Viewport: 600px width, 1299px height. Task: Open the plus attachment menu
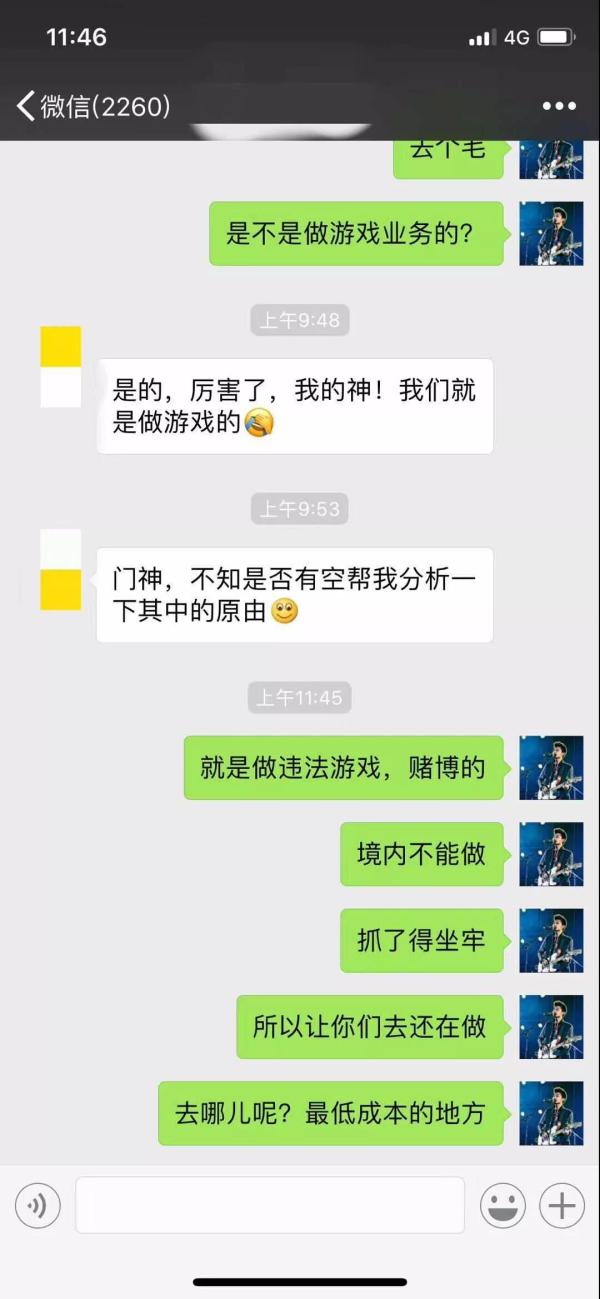tap(562, 1206)
